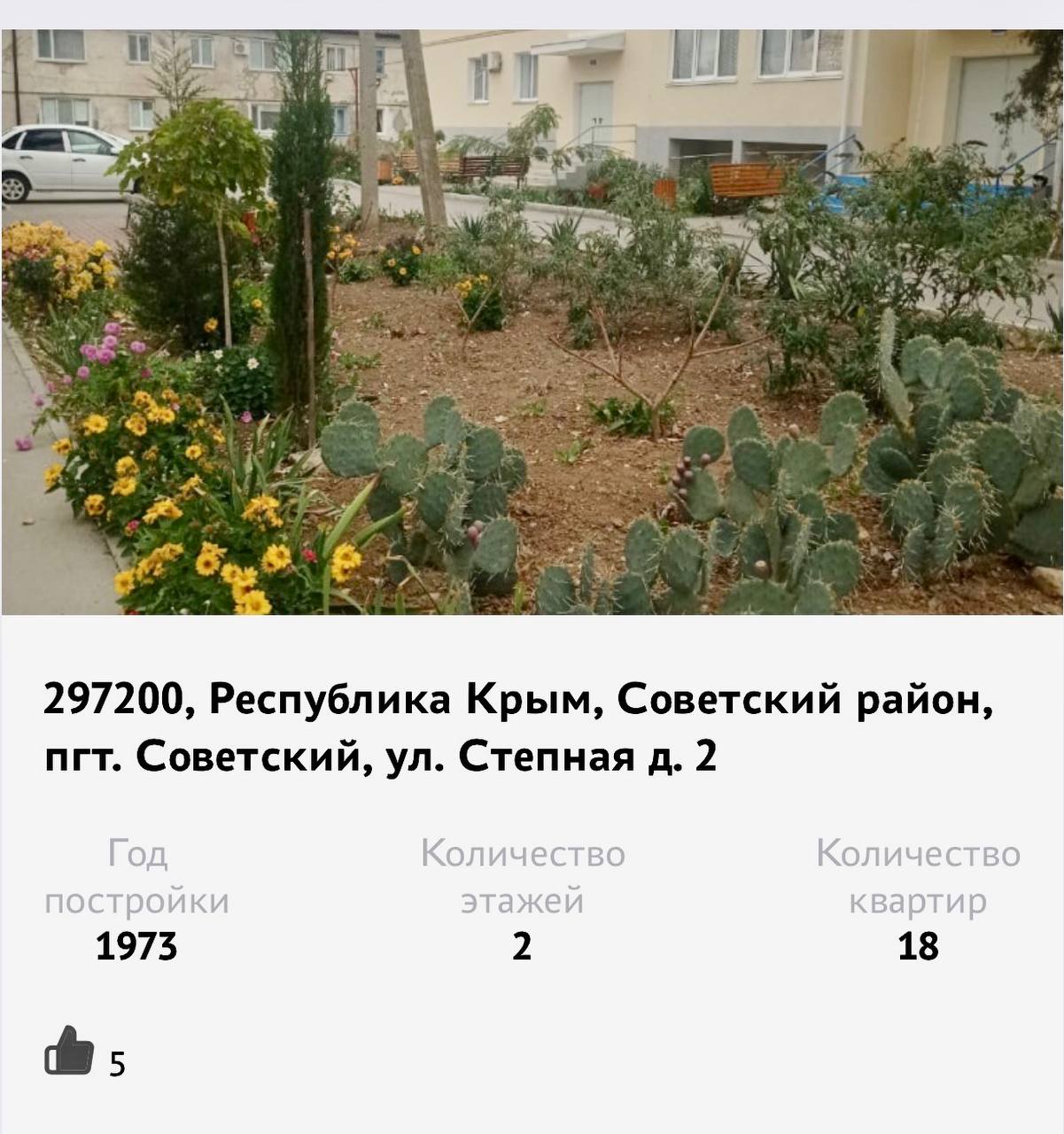Like the Степная д. 2 house card

[69, 1051]
